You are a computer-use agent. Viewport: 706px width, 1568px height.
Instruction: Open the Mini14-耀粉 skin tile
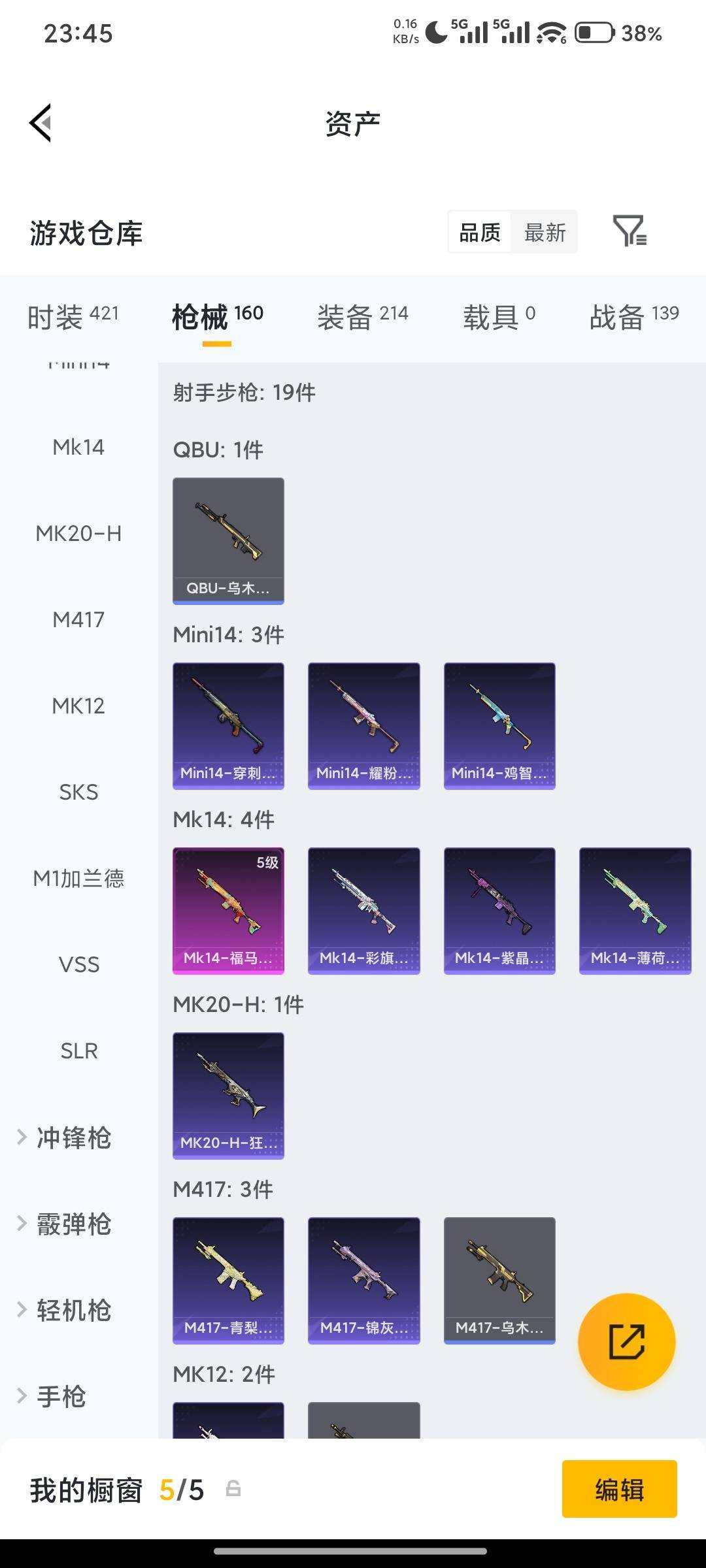click(364, 726)
